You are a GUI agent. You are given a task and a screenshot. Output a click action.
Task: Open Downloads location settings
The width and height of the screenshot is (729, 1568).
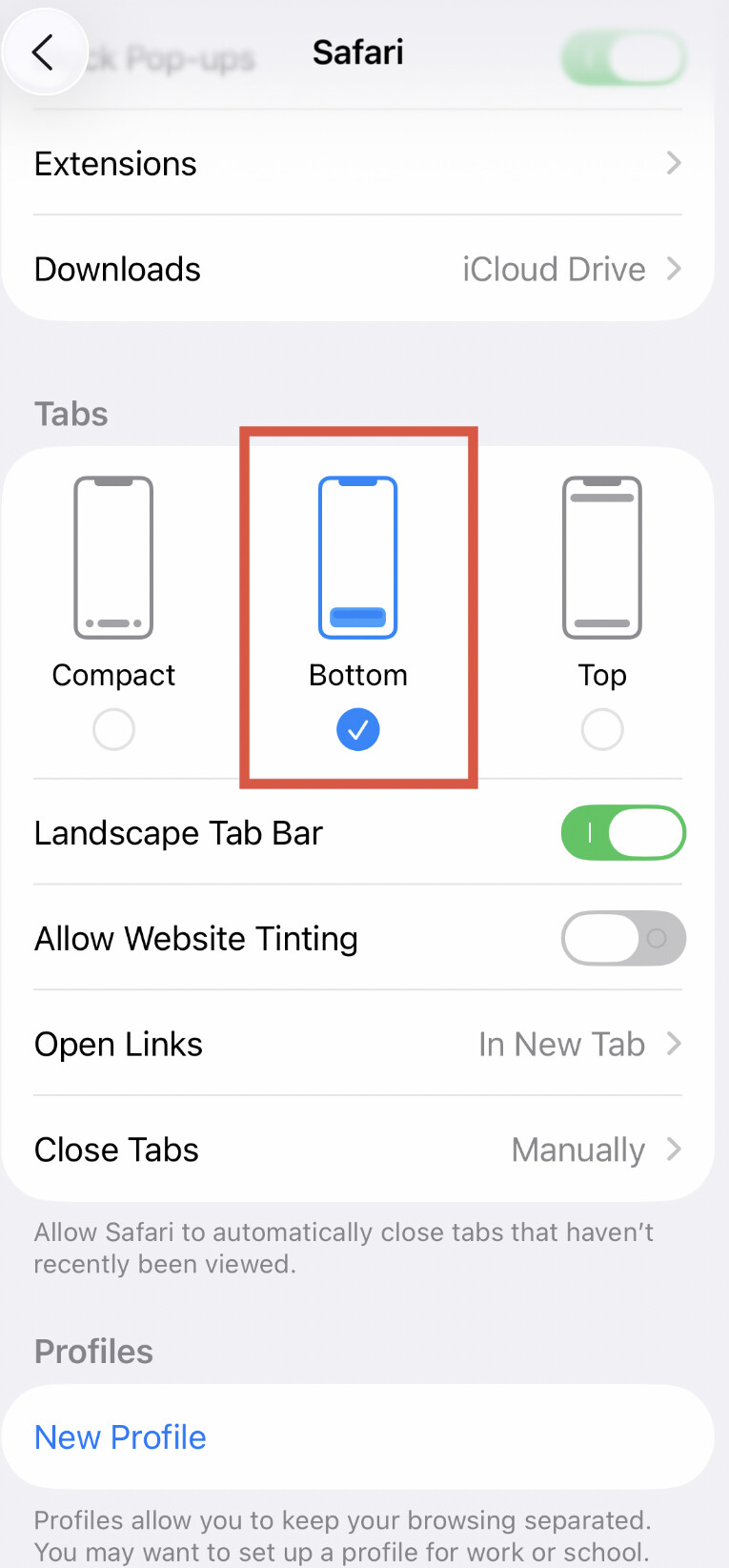tap(357, 270)
